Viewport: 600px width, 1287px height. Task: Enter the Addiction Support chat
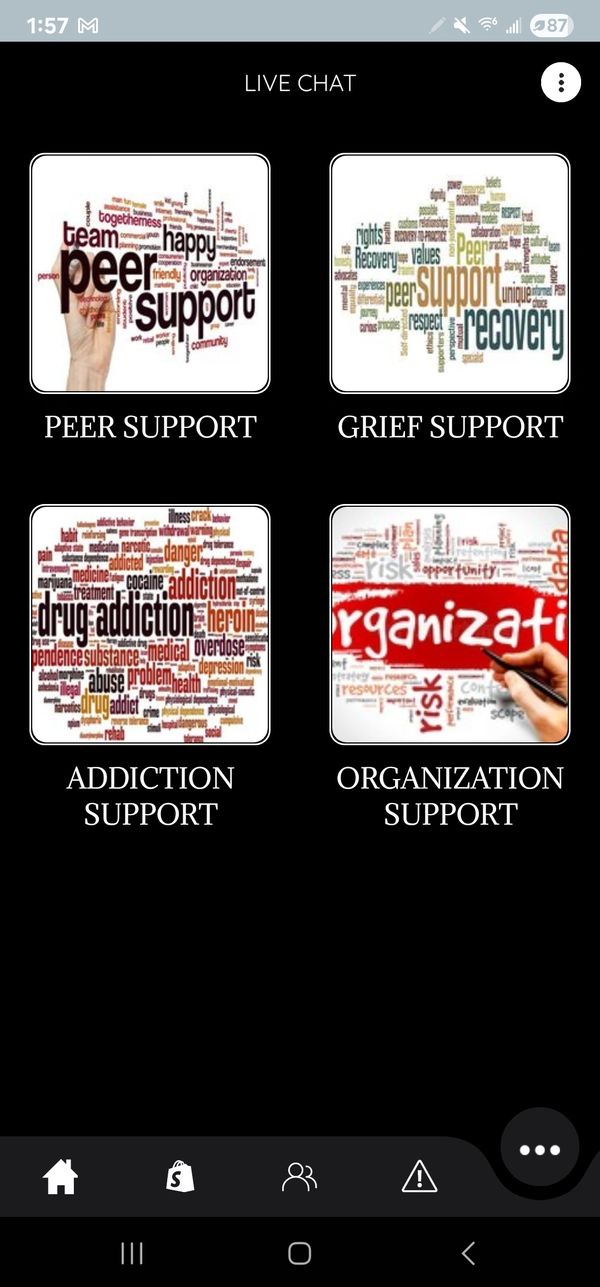[150, 625]
